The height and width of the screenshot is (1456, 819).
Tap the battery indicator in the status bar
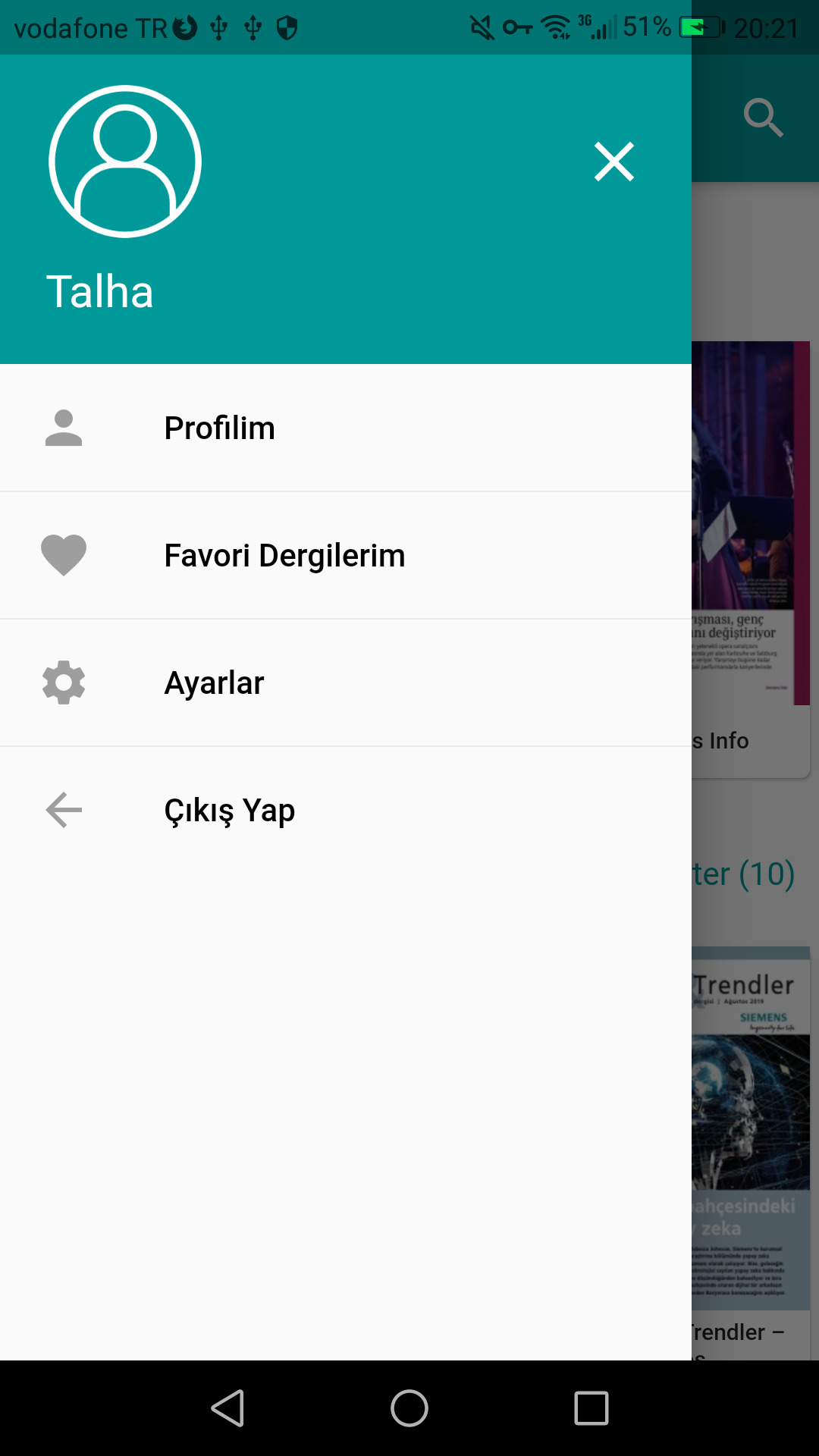click(x=698, y=27)
